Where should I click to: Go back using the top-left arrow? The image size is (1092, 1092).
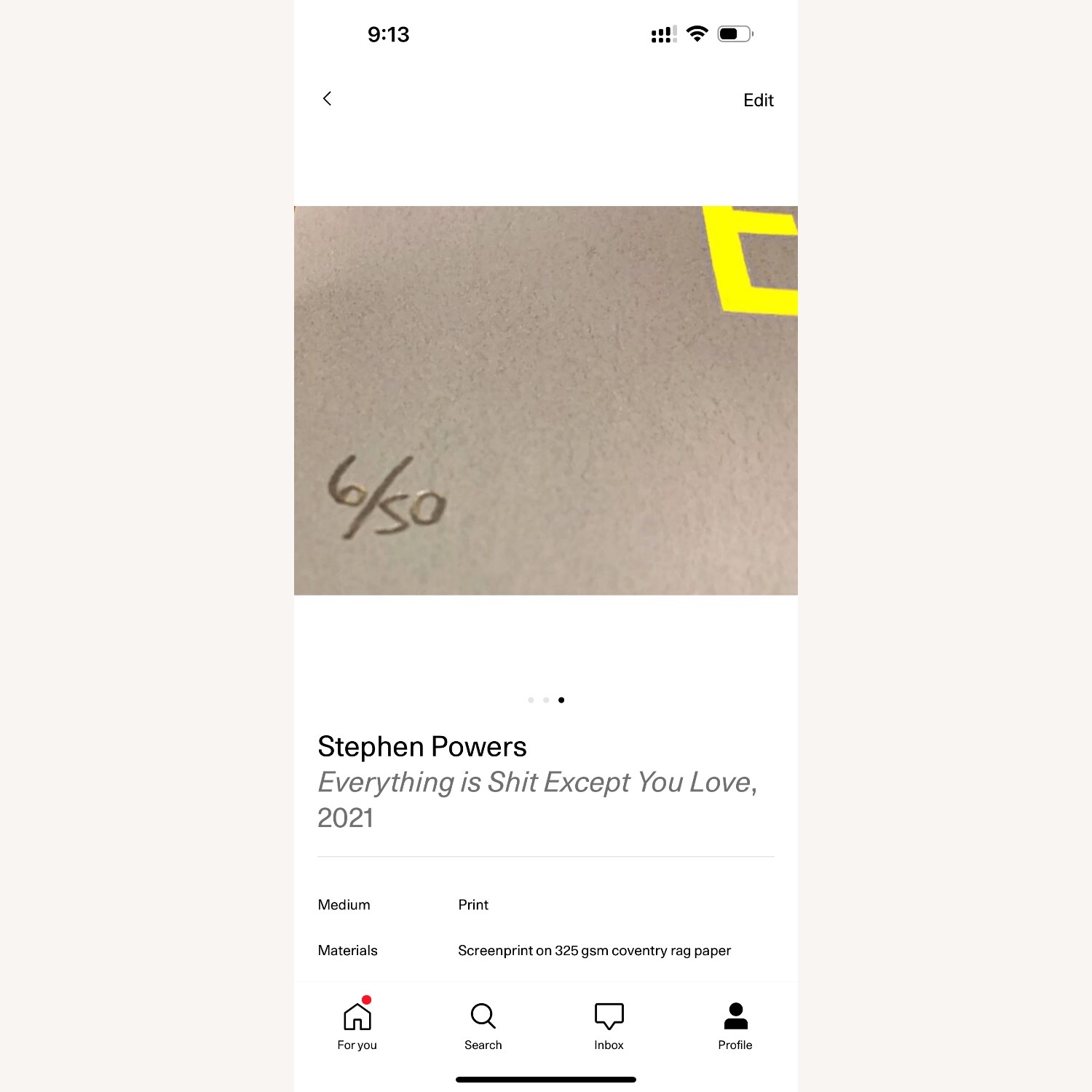327,99
